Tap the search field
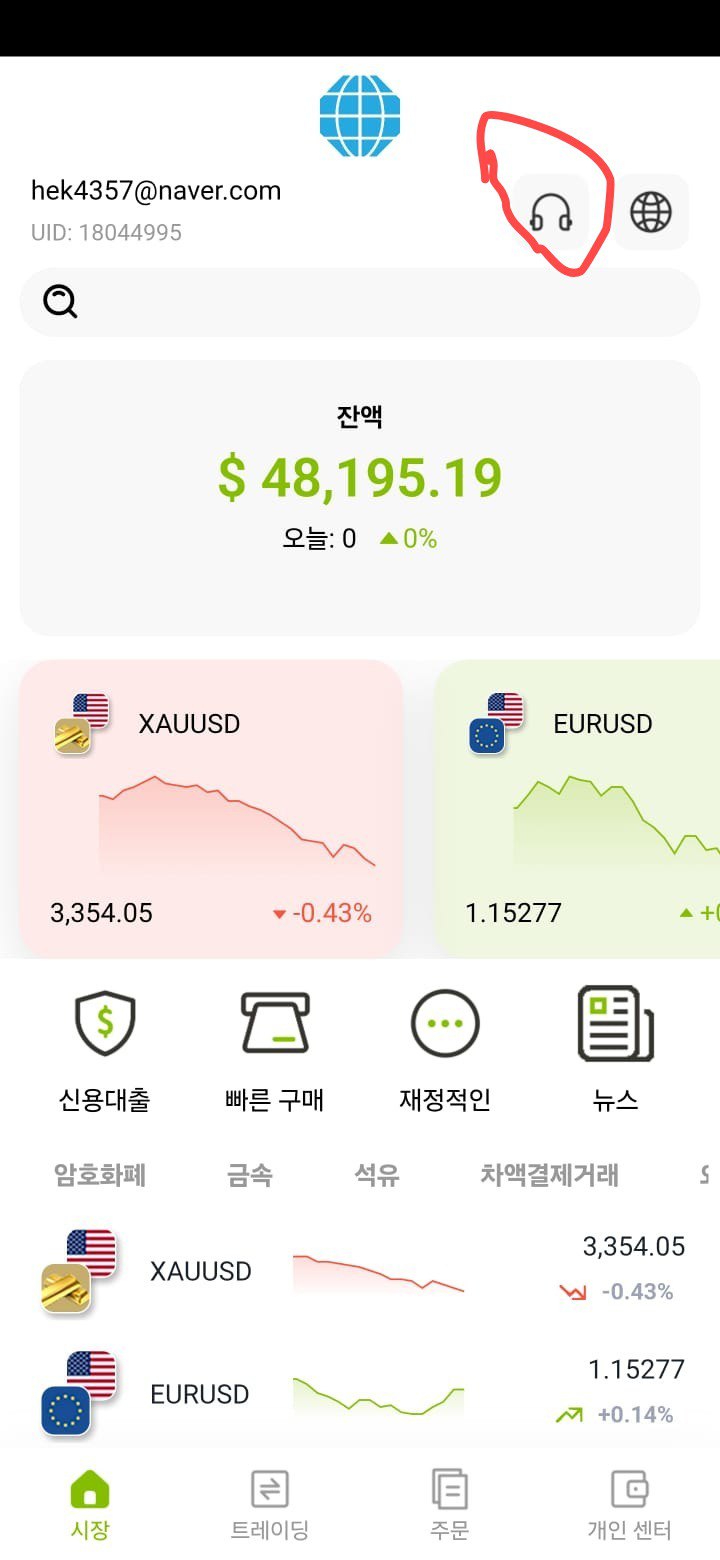 360,302
